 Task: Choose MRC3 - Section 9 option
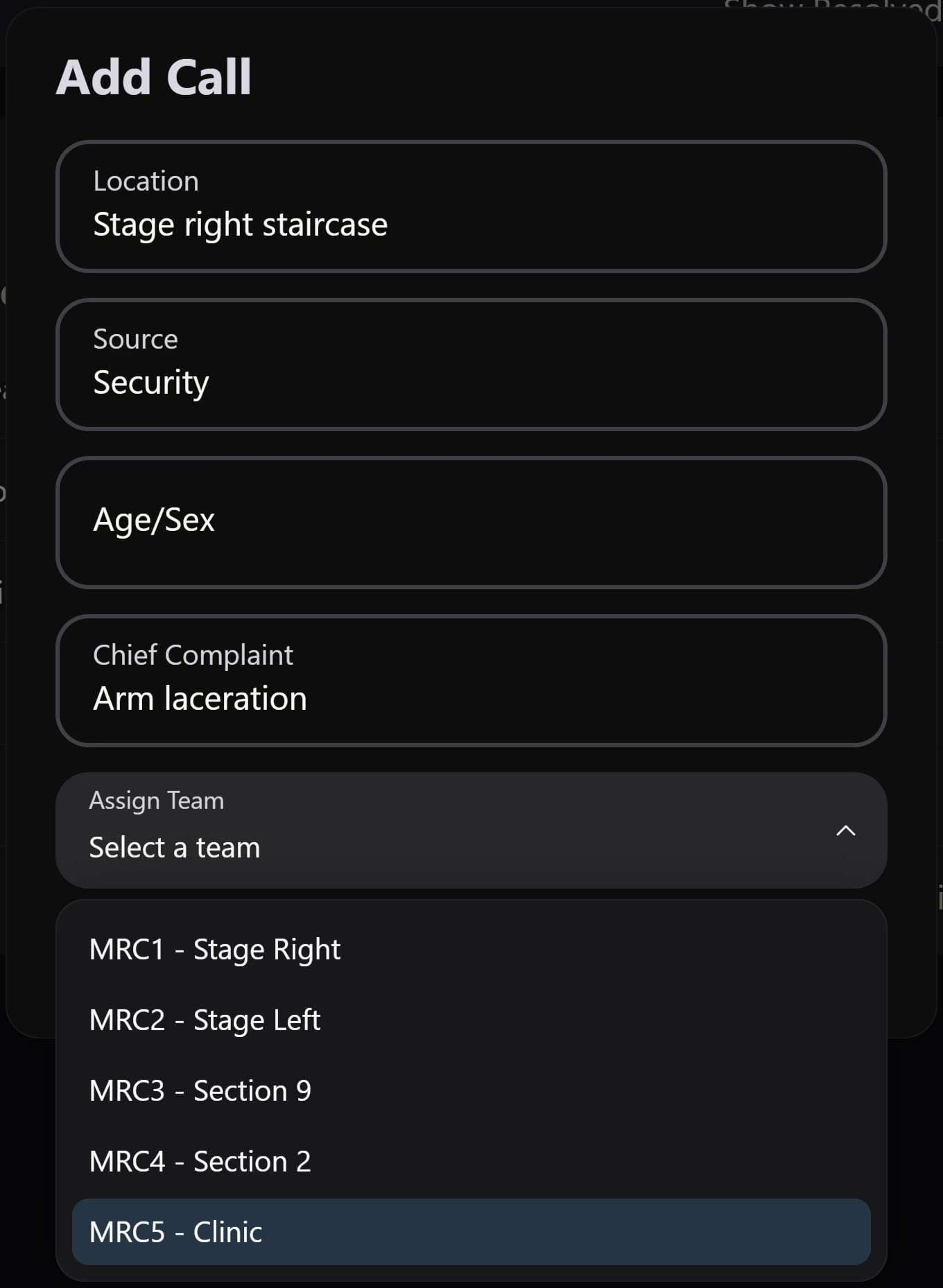click(200, 1090)
